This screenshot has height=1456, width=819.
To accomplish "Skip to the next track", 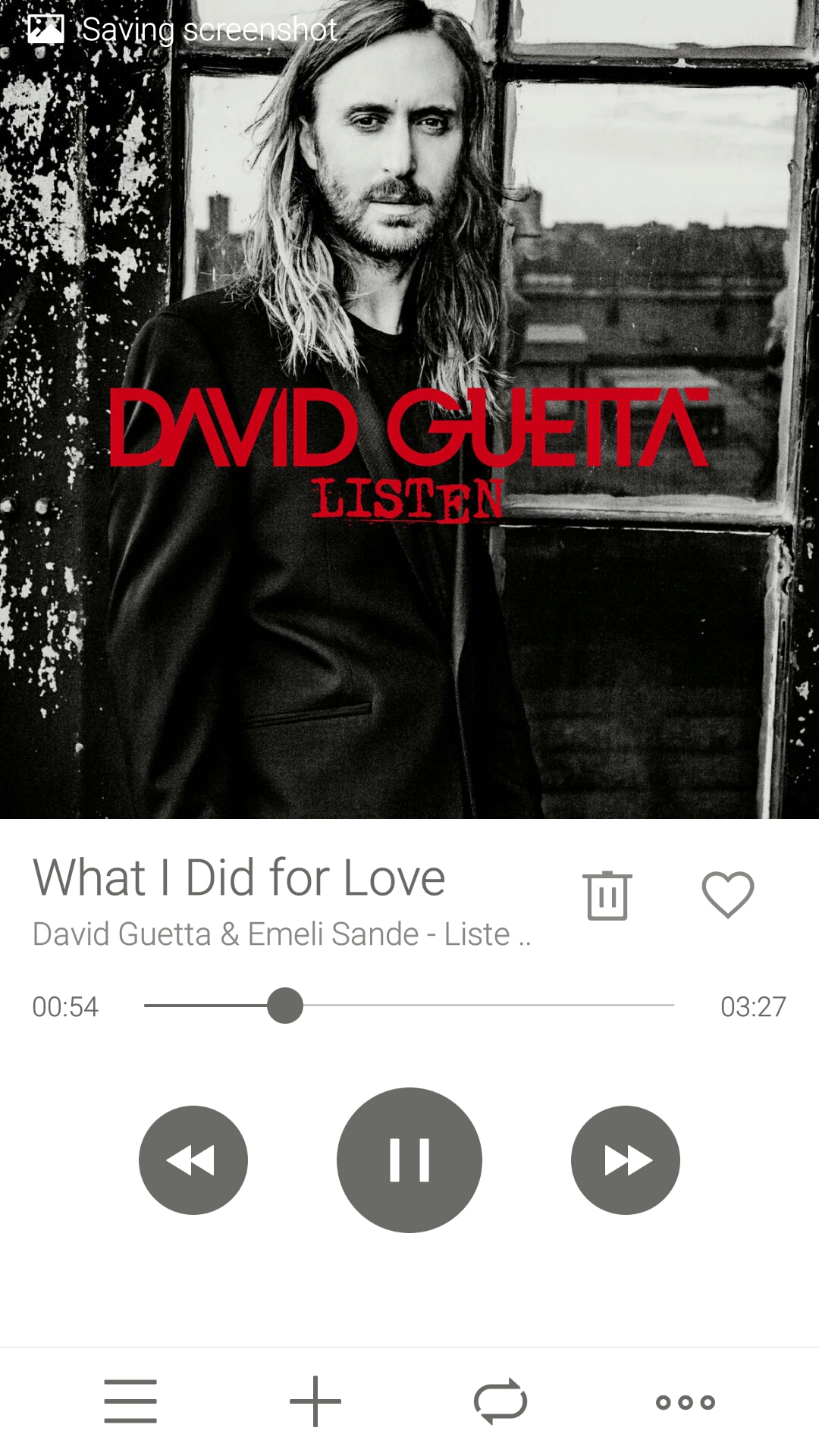I will pyautogui.click(x=626, y=1159).
